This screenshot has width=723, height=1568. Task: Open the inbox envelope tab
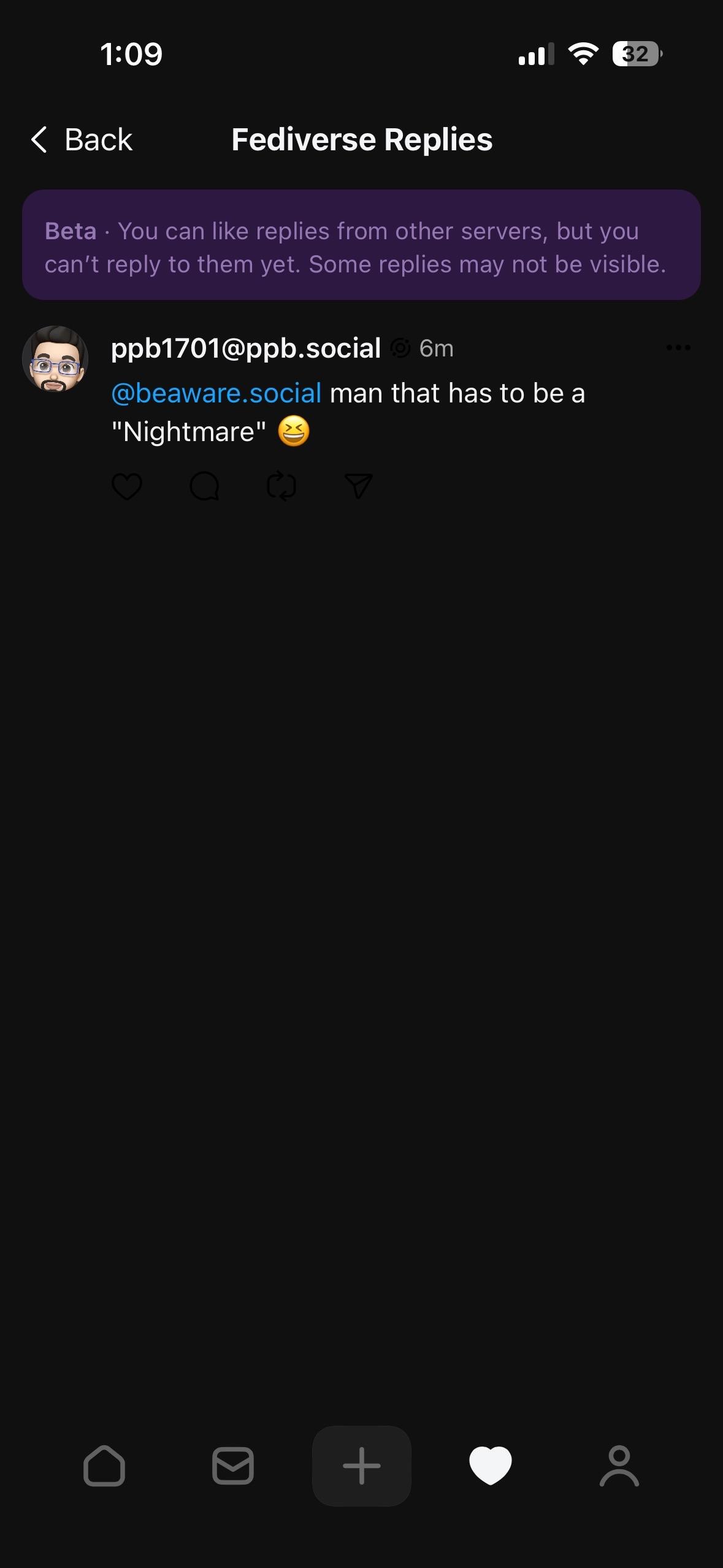233,1466
